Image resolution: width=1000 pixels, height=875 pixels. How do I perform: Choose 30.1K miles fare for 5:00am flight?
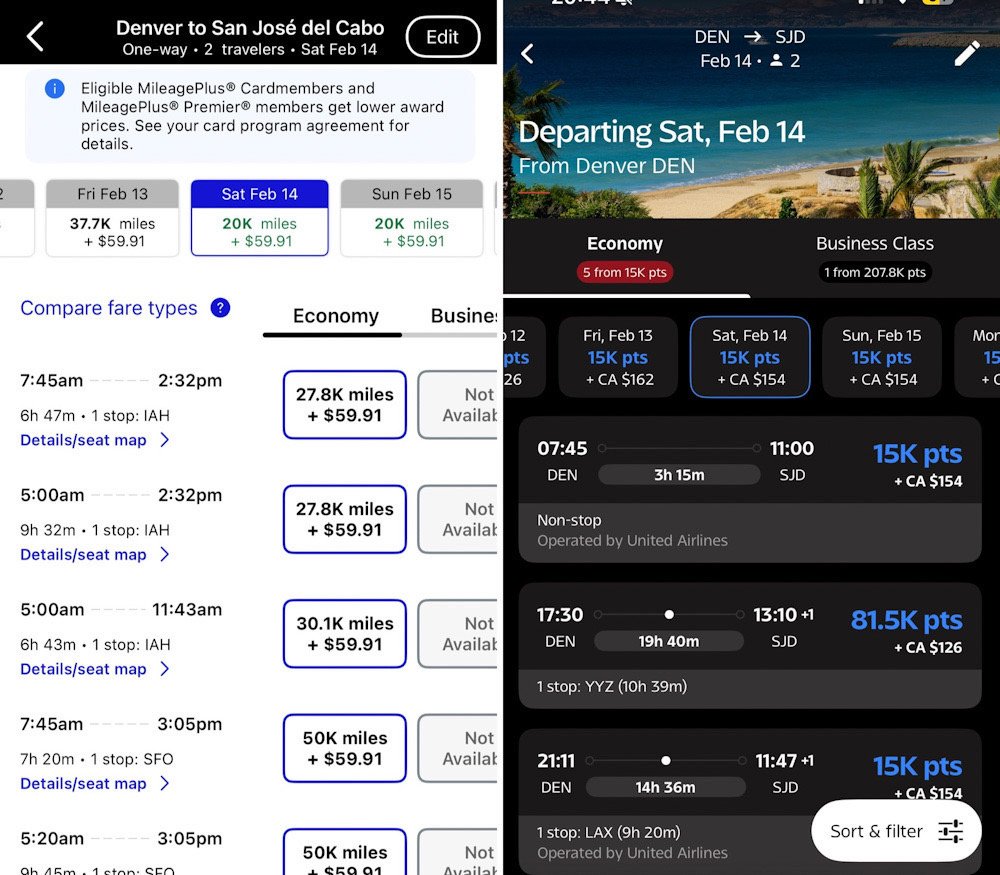(344, 634)
